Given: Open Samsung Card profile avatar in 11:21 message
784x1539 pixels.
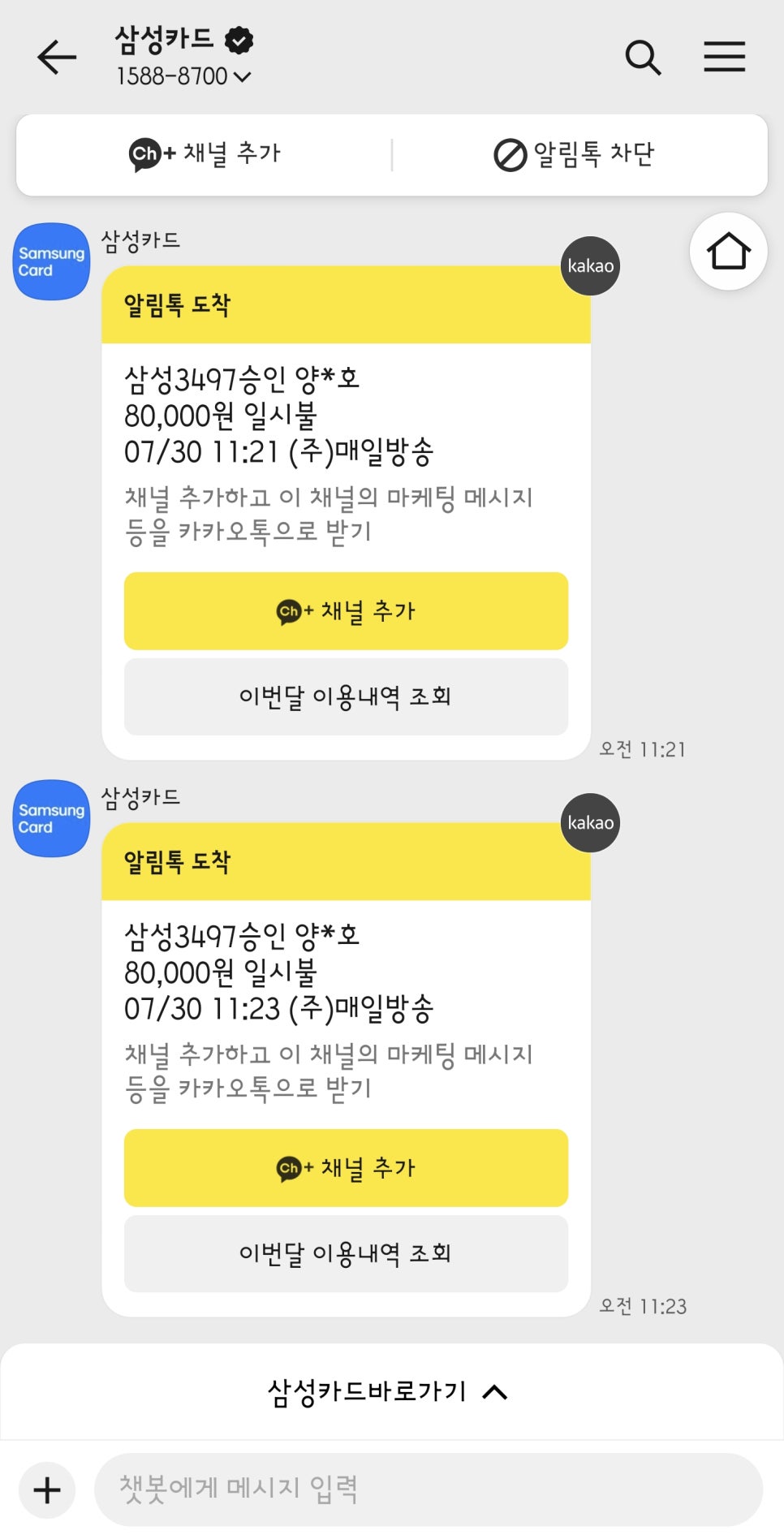Looking at the screenshot, I should coord(51,261).
